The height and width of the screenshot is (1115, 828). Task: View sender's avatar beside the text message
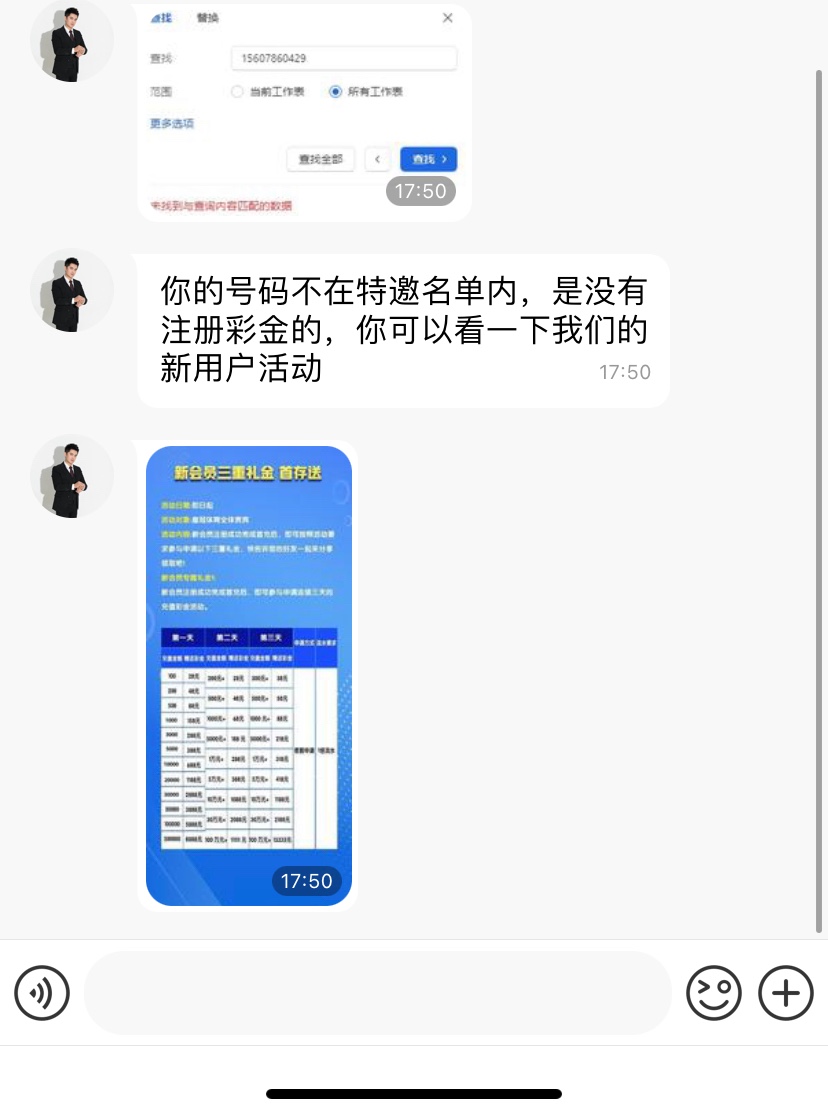[x=72, y=290]
